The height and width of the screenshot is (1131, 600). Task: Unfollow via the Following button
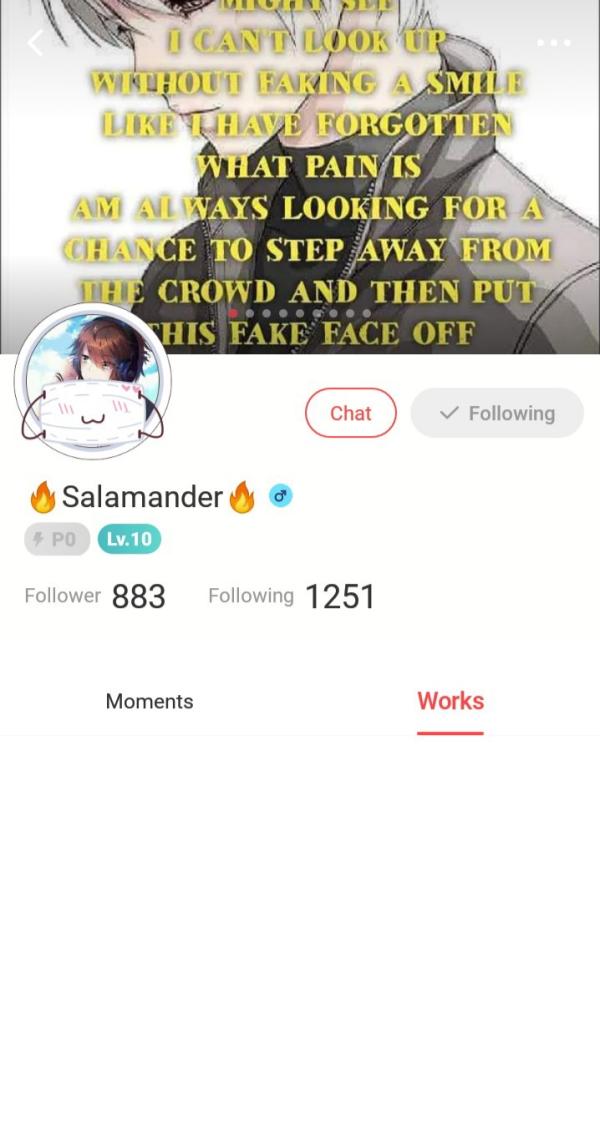pyautogui.click(x=497, y=413)
